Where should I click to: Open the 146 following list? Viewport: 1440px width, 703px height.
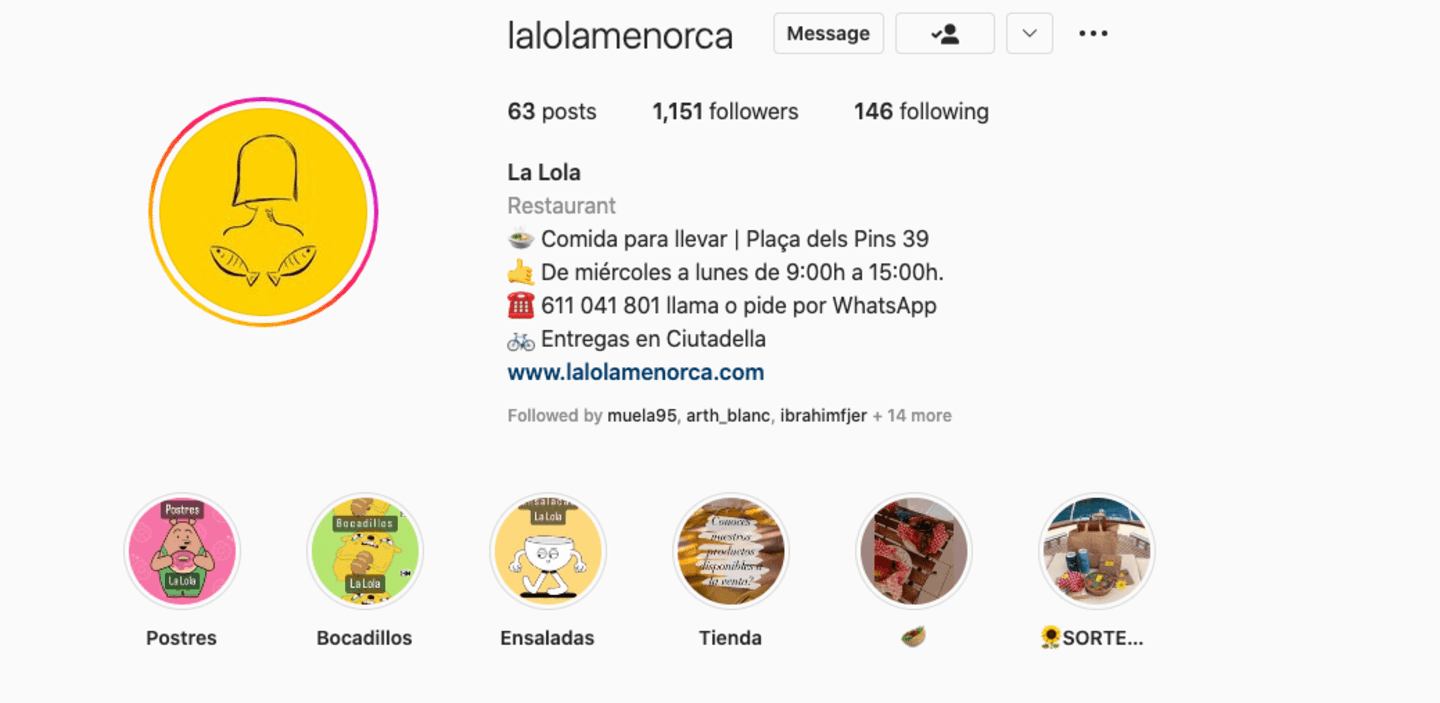tap(920, 112)
